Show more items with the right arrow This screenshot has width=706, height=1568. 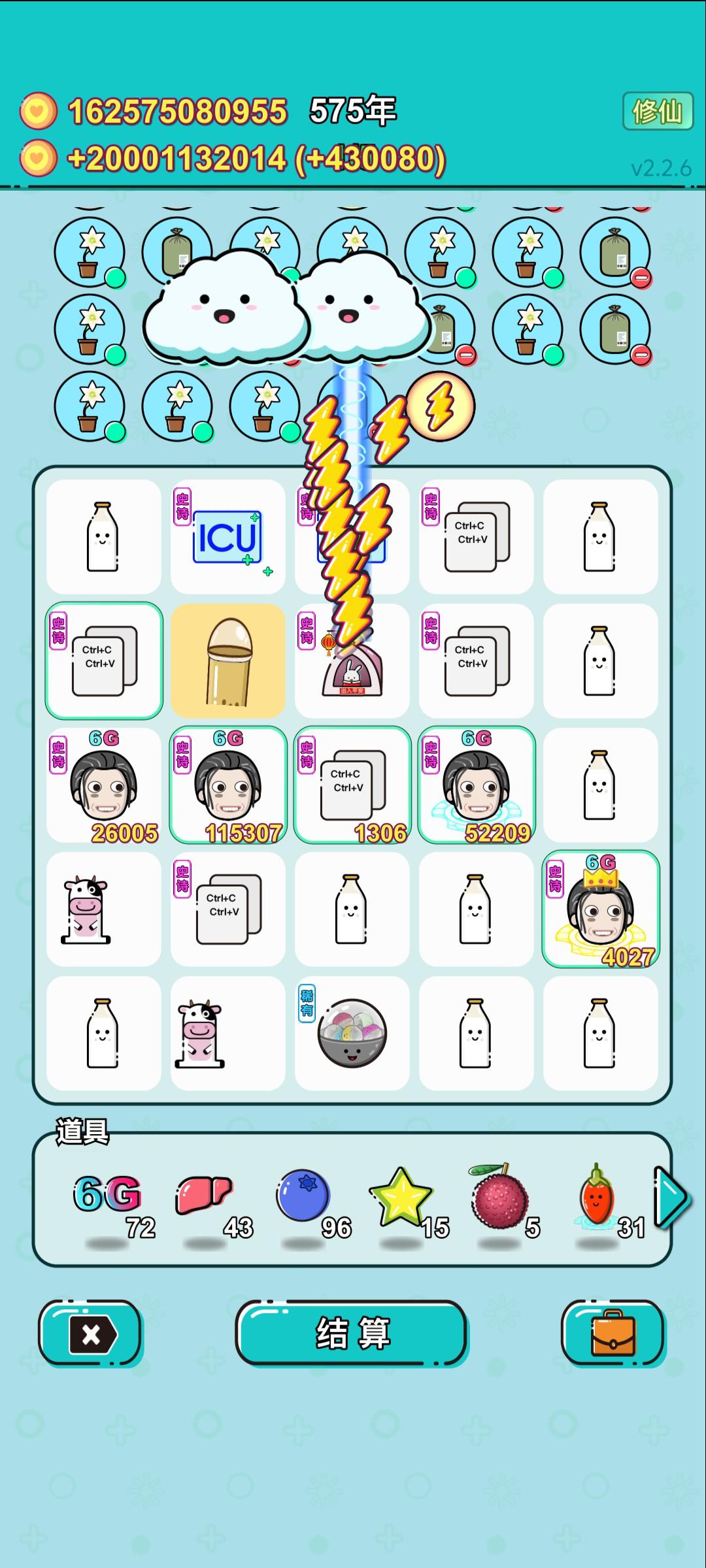(670, 1198)
